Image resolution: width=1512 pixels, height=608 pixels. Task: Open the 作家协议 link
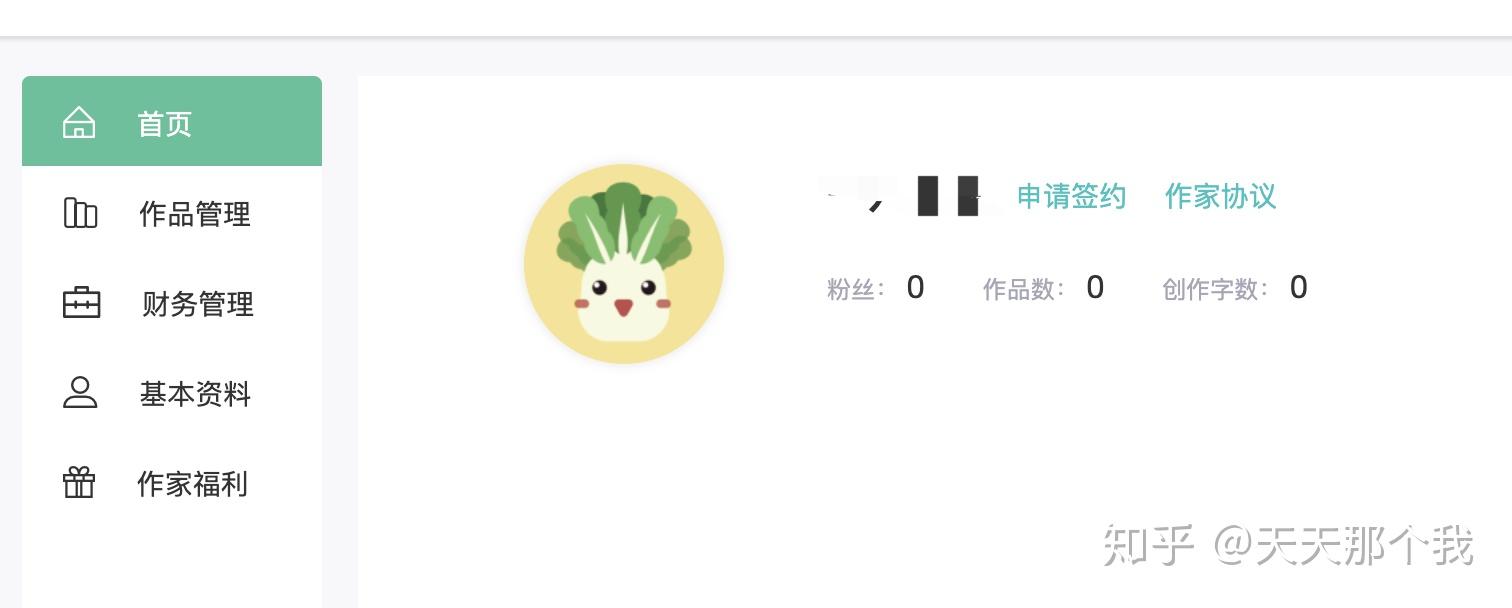point(1220,196)
